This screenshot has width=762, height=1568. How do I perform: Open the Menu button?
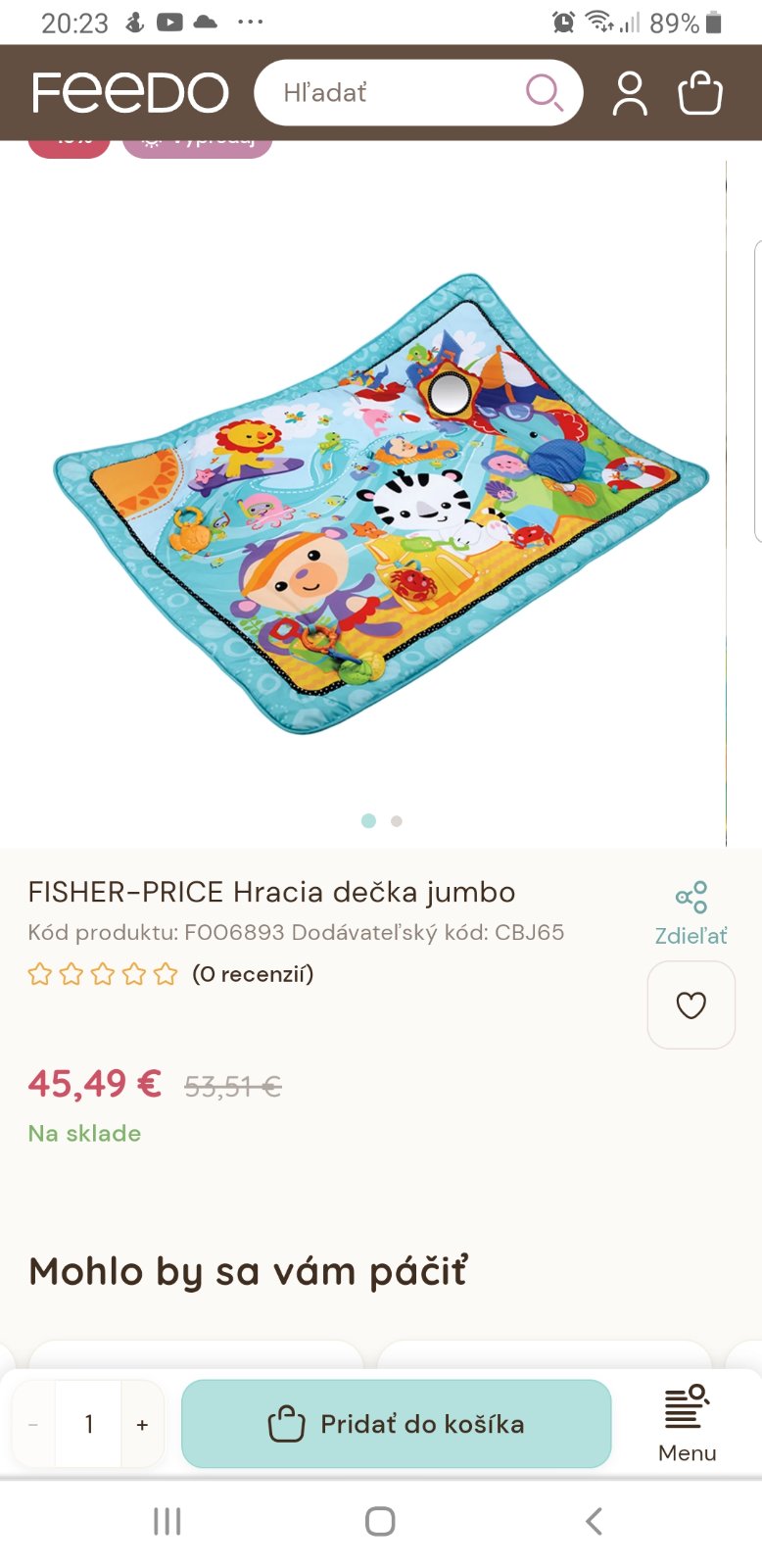click(688, 1424)
